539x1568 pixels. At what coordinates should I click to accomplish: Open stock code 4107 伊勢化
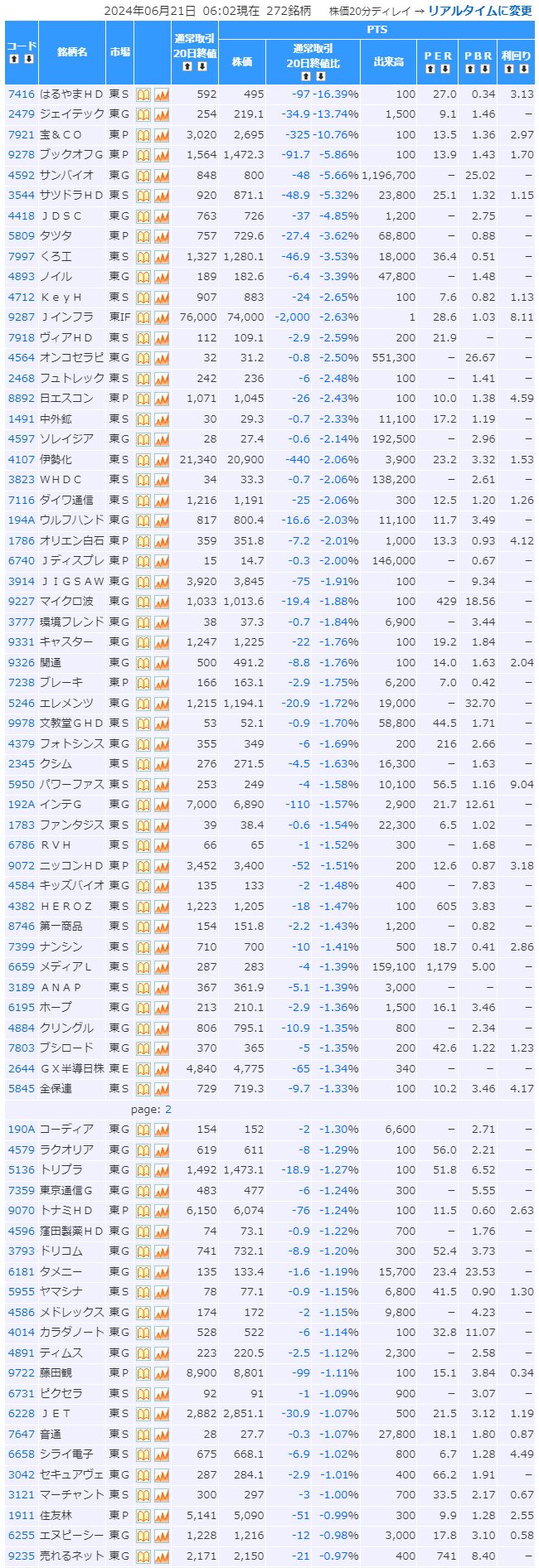pyautogui.click(x=21, y=459)
